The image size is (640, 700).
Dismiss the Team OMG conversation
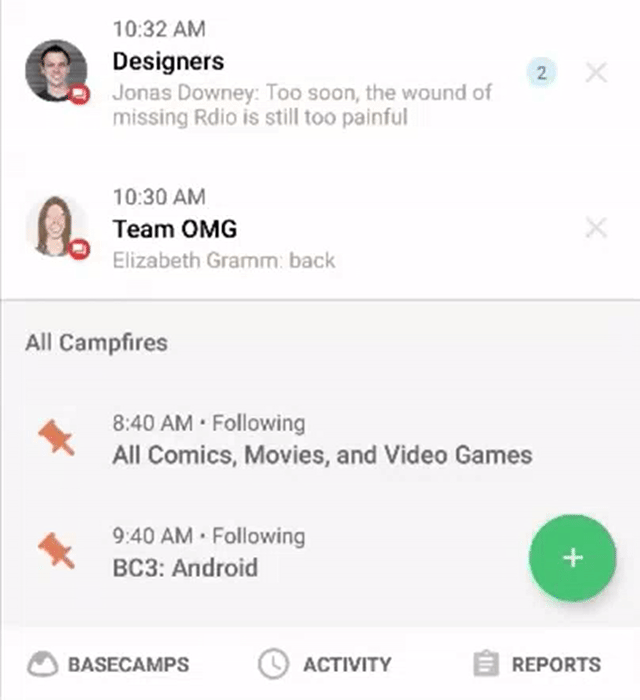(x=596, y=228)
